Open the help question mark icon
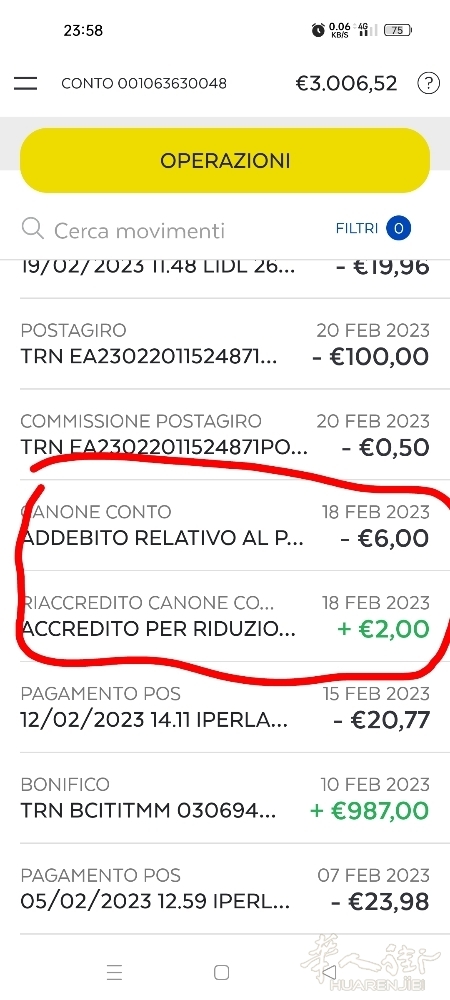The width and height of the screenshot is (450, 1000). 428,84
